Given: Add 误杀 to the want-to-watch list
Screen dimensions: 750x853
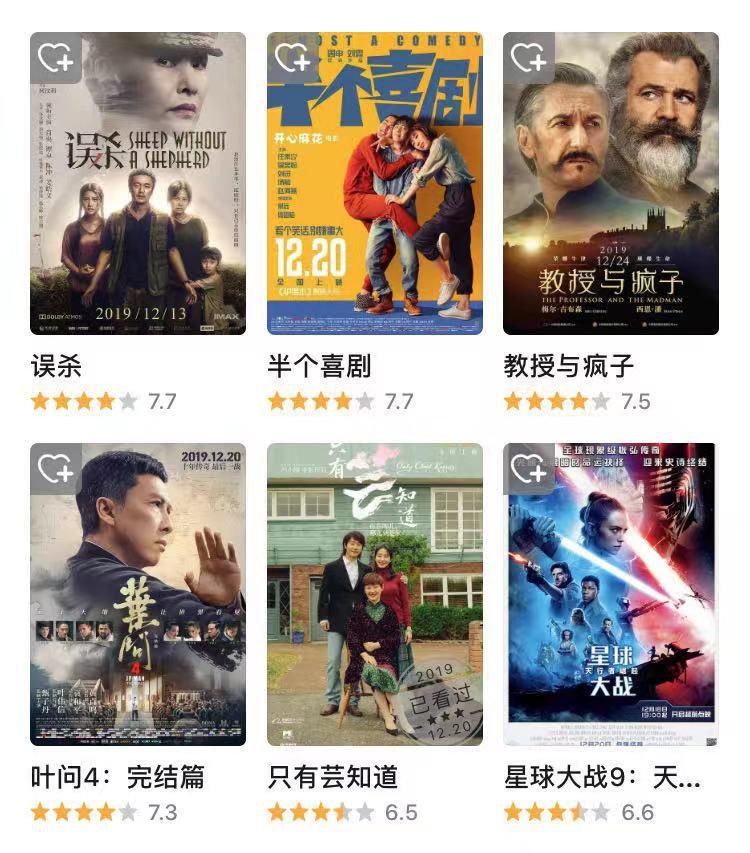Looking at the screenshot, I should (55, 57).
